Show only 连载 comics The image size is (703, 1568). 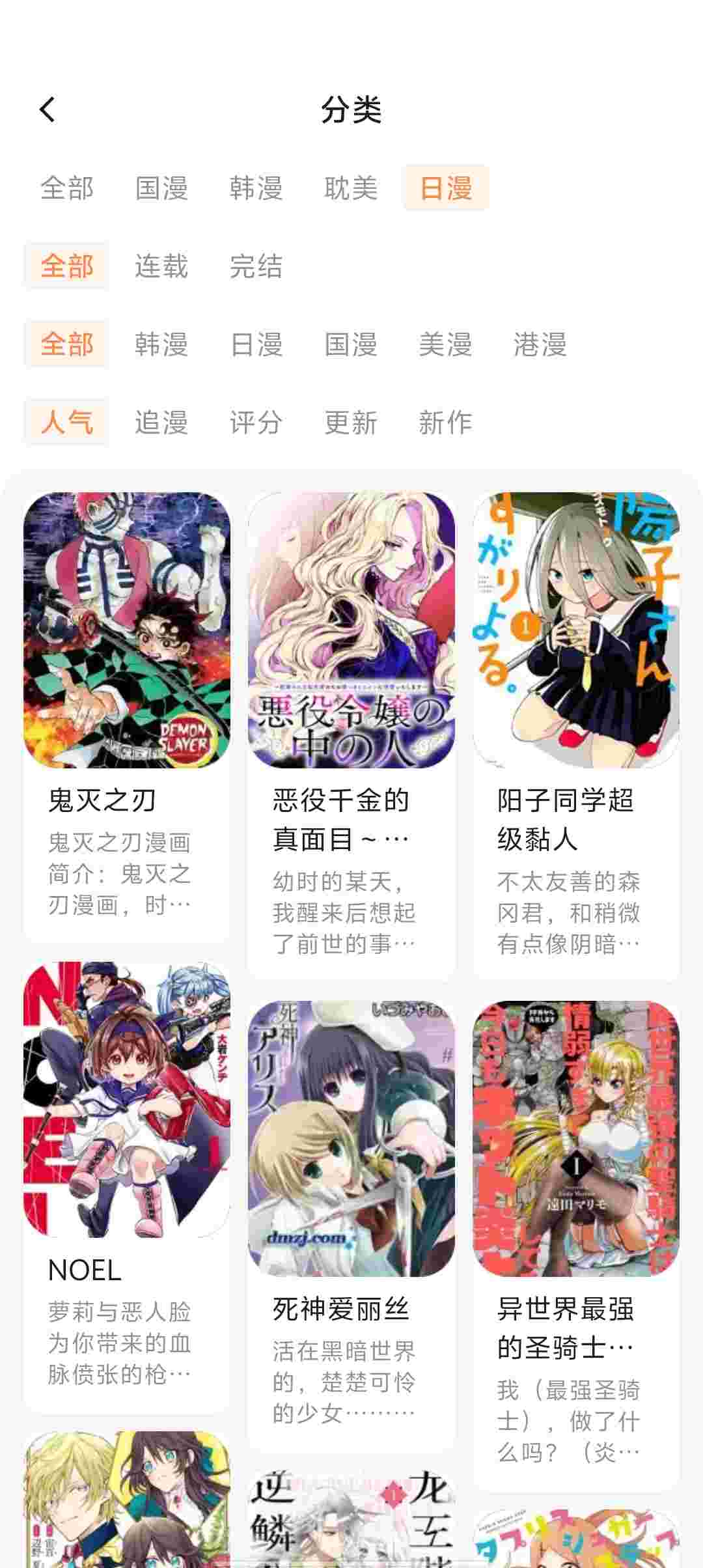click(161, 266)
